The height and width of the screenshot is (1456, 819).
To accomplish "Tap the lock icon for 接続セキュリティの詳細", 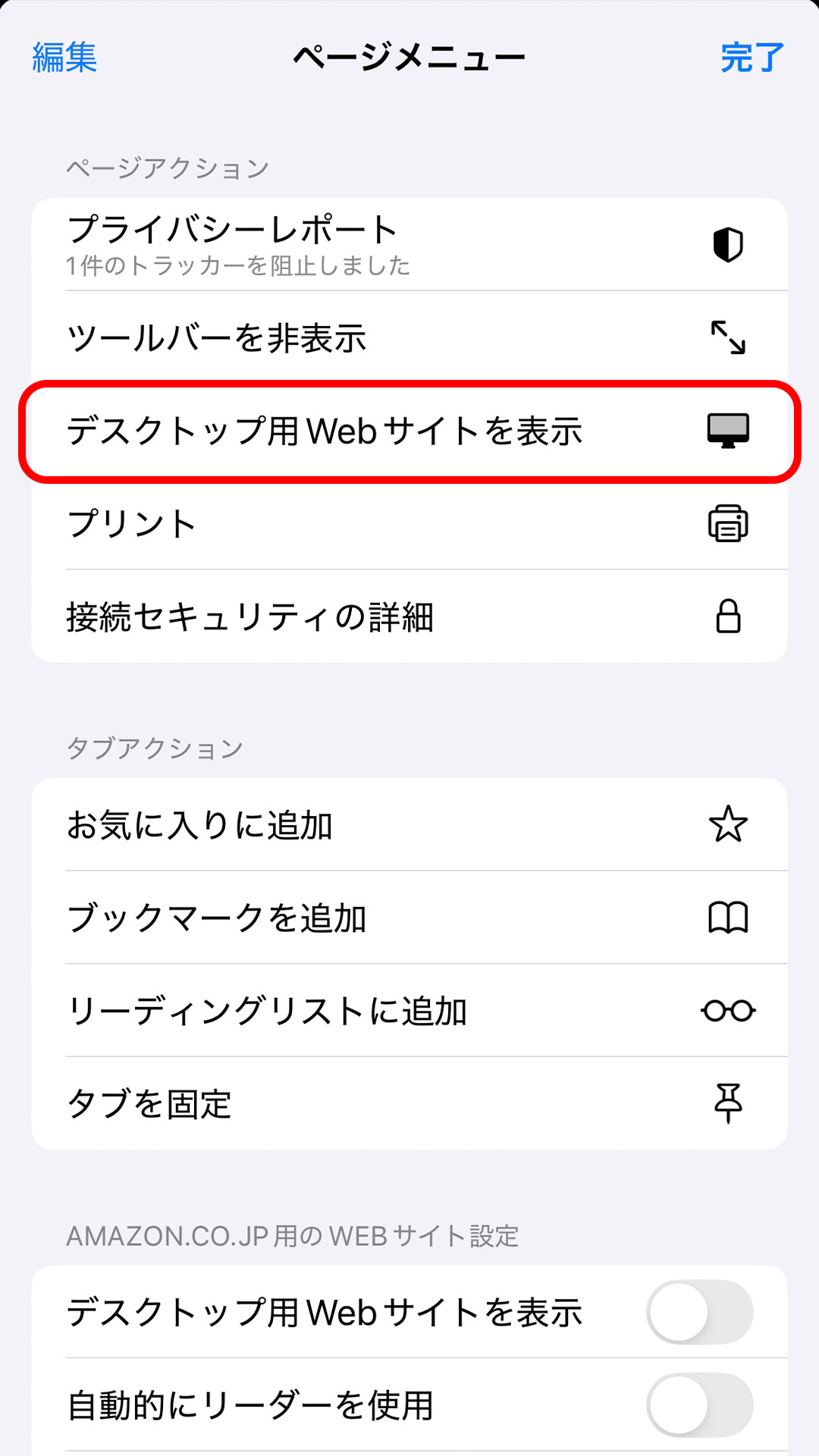I will [x=729, y=616].
